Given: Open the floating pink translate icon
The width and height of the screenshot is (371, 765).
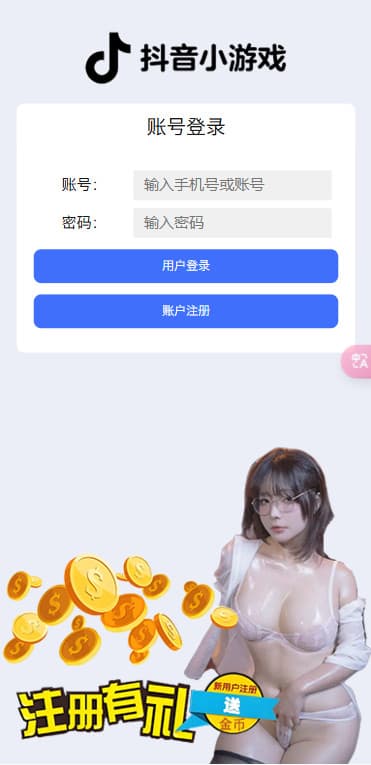Looking at the screenshot, I should 358,362.
